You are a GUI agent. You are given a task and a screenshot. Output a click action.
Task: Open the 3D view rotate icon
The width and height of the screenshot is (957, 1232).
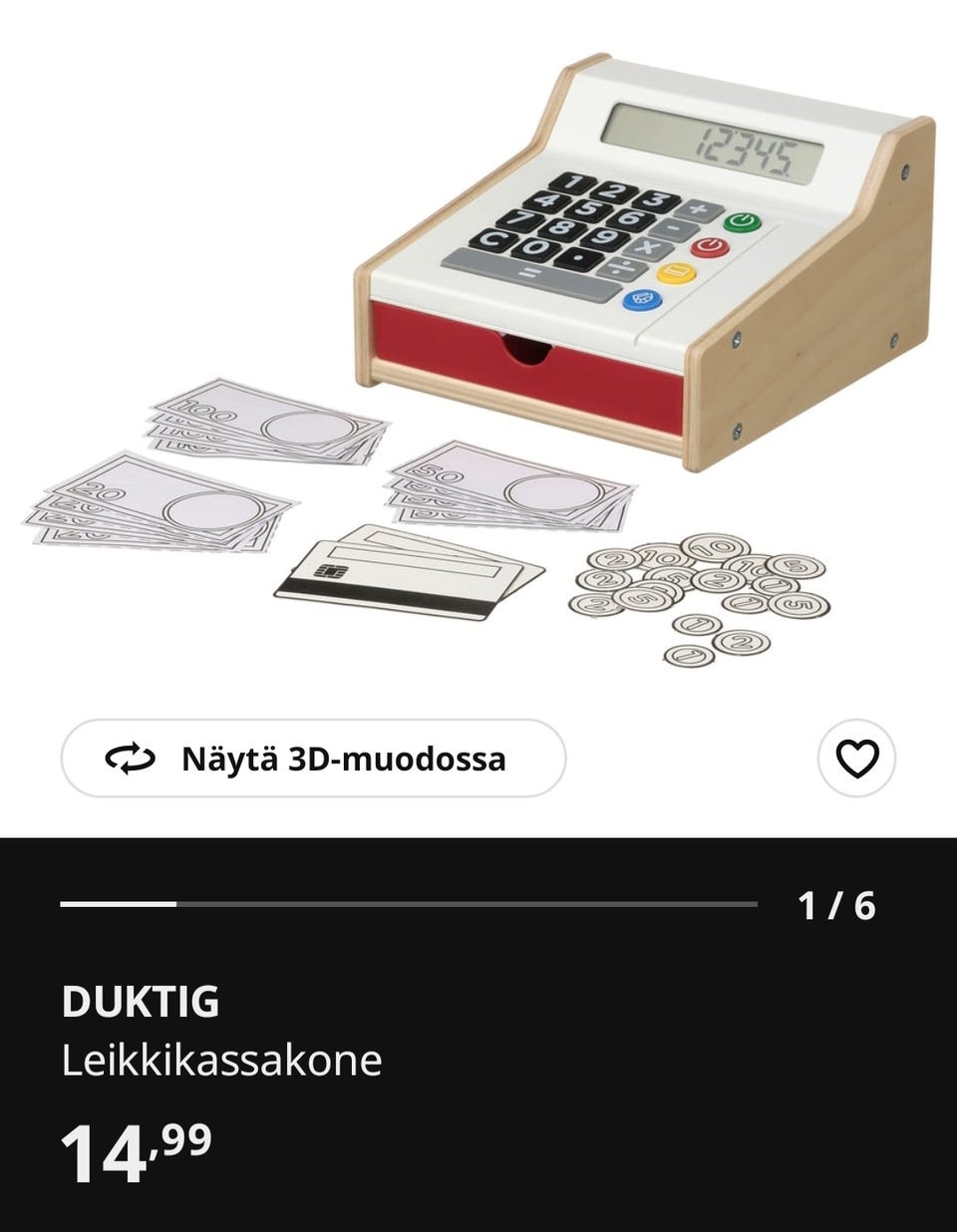click(130, 760)
